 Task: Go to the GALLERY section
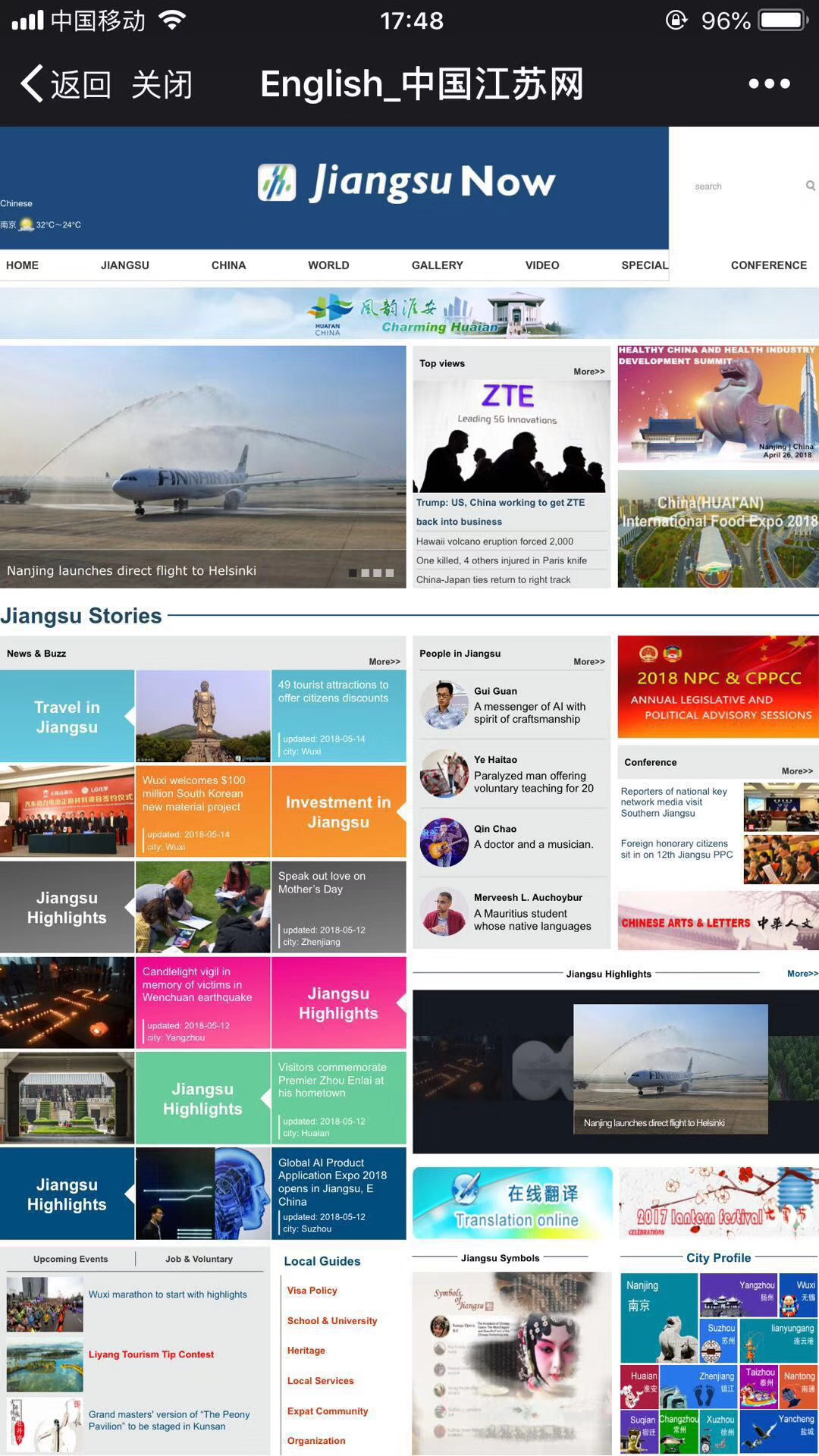pyautogui.click(x=437, y=265)
